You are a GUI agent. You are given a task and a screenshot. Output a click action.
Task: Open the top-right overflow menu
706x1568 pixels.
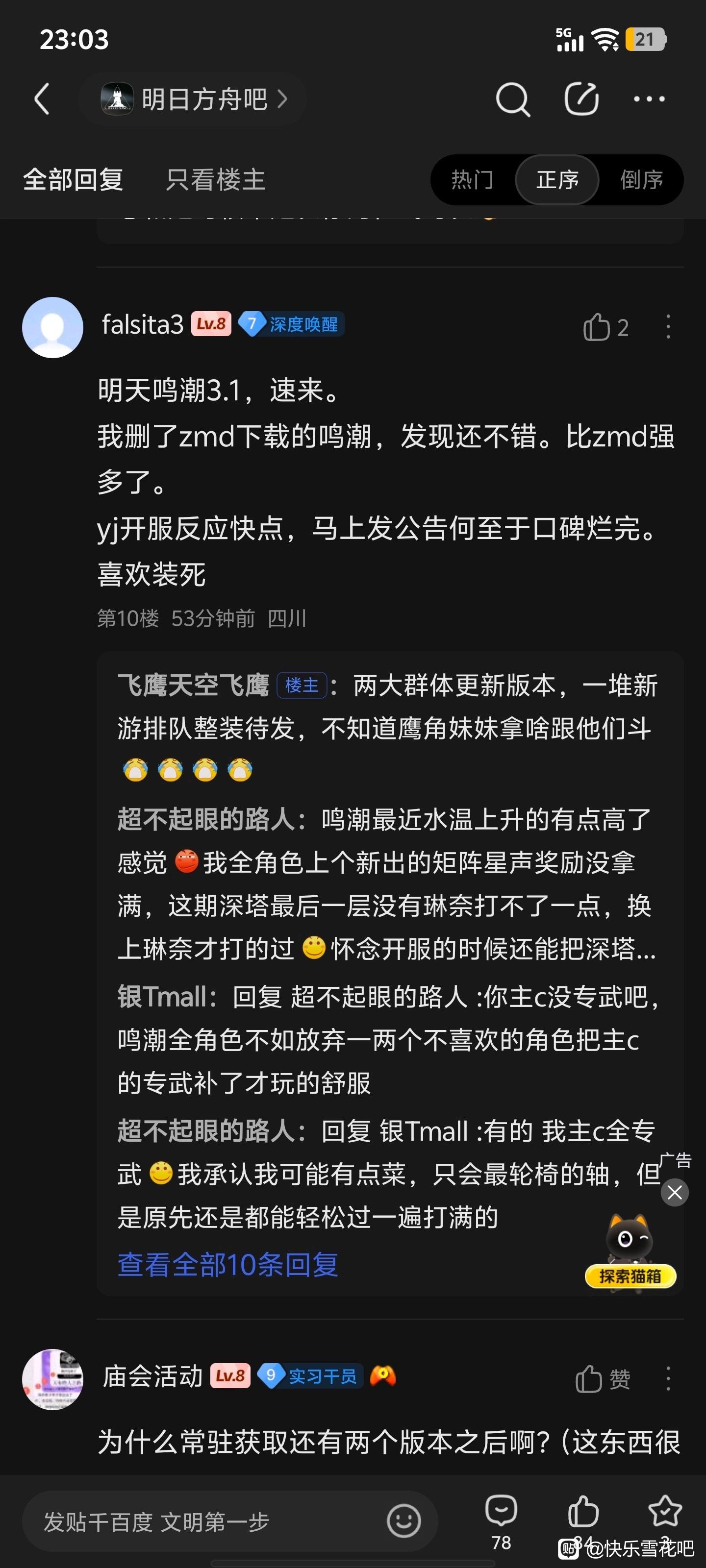(649, 98)
